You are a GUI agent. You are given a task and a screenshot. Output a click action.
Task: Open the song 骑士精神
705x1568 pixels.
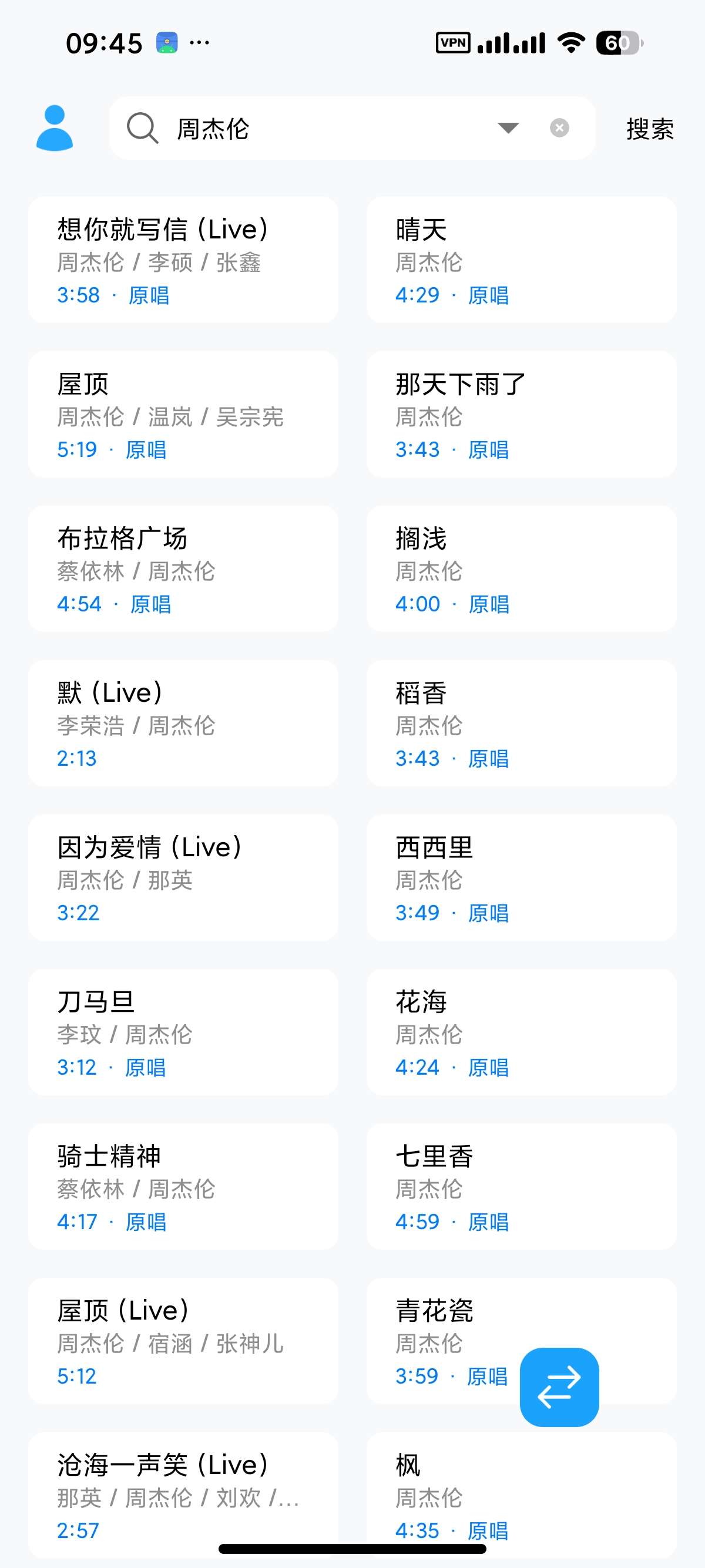pyautogui.click(x=183, y=1187)
